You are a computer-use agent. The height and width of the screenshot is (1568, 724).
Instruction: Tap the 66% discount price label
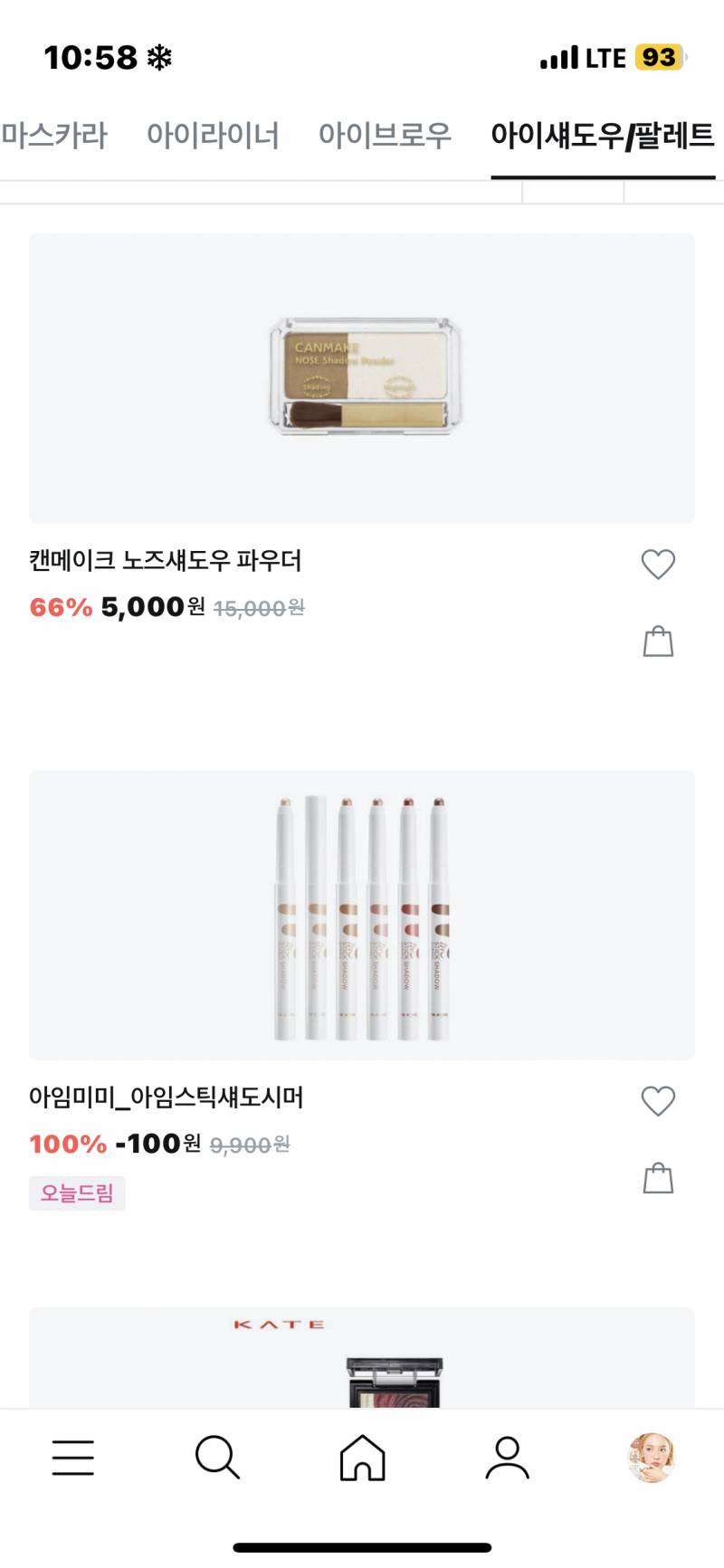[x=59, y=606]
